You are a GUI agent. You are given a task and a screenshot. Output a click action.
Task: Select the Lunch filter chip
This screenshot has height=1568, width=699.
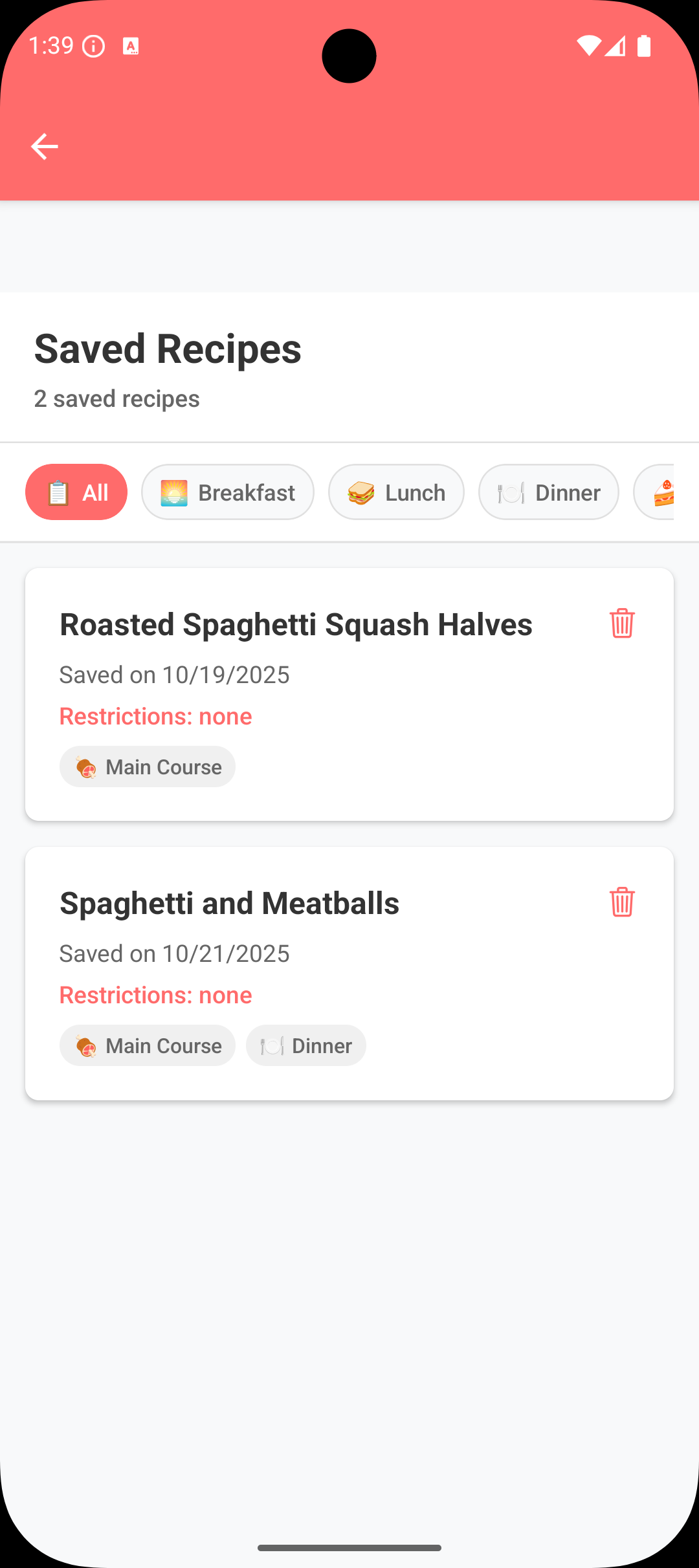tap(396, 492)
